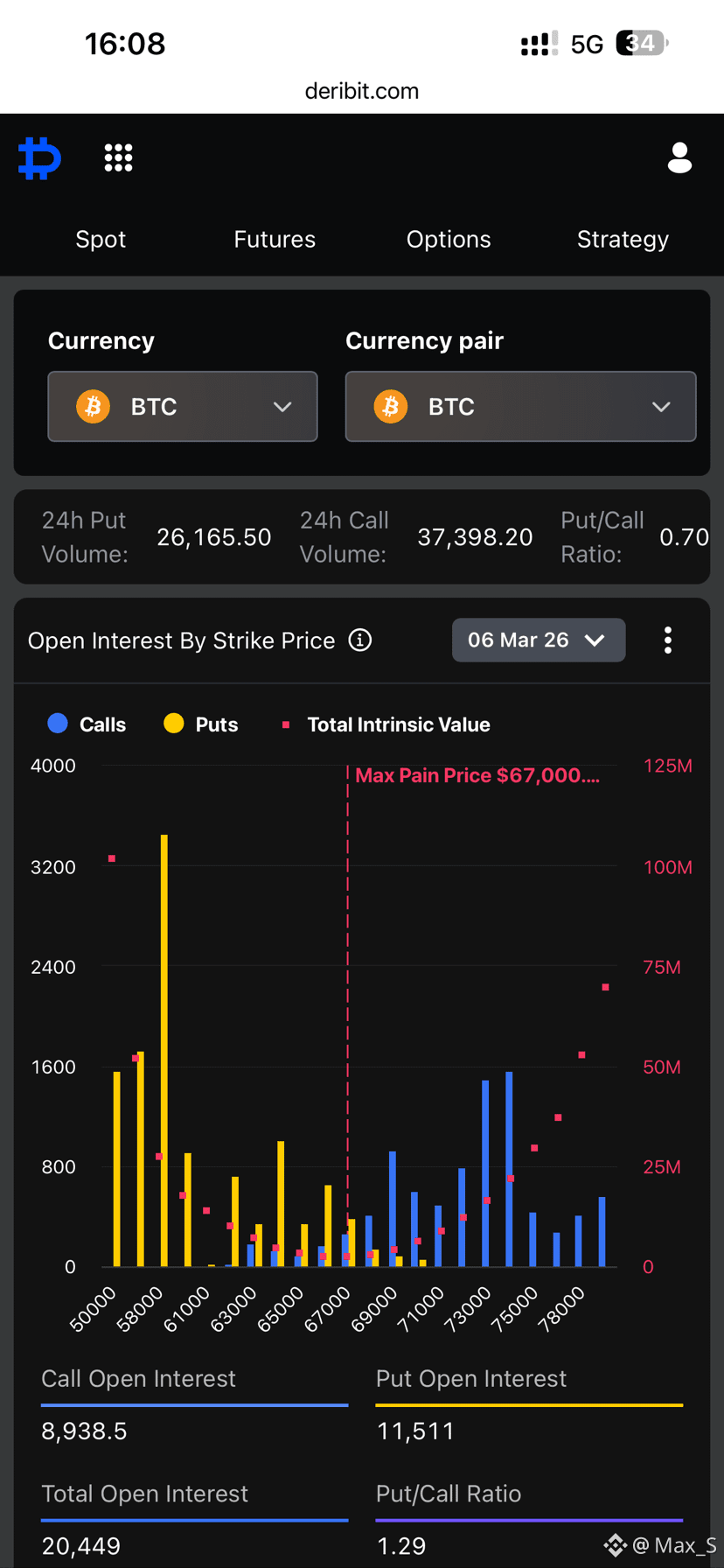Expand the Currency pair BTC dropdown

pyautogui.click(x=520, y=406)
